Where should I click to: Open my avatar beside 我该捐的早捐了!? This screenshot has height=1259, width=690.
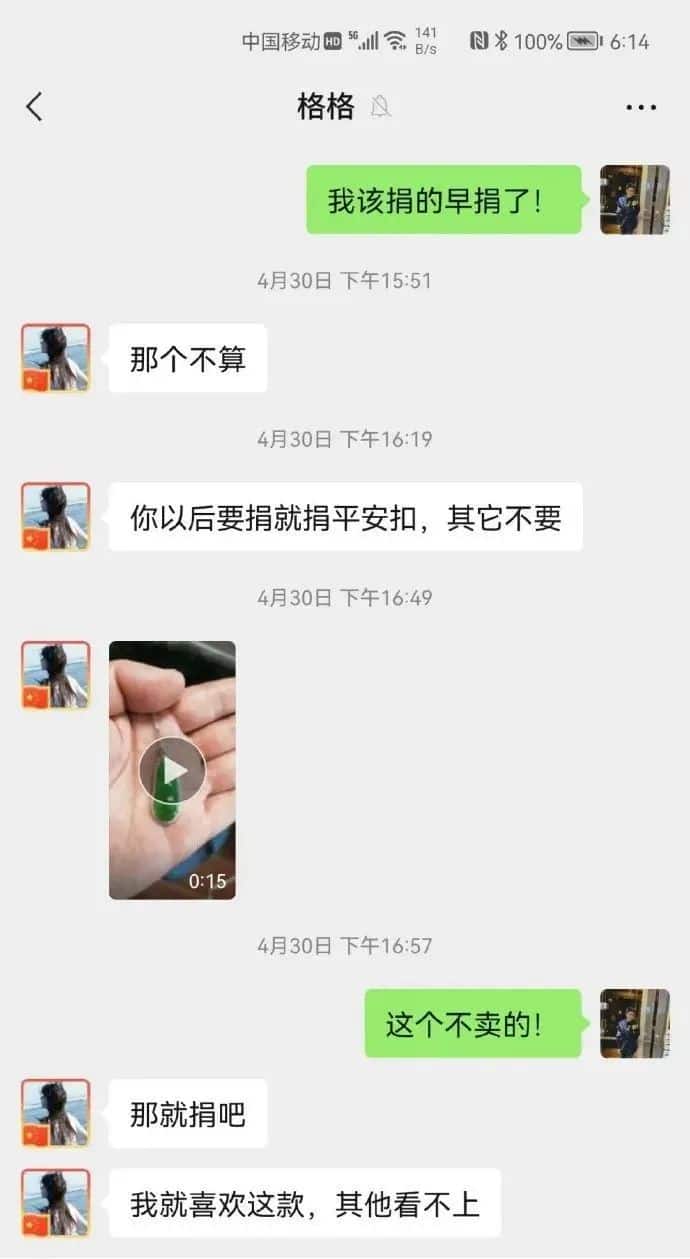pyautogui.click(x=634, y=200)
